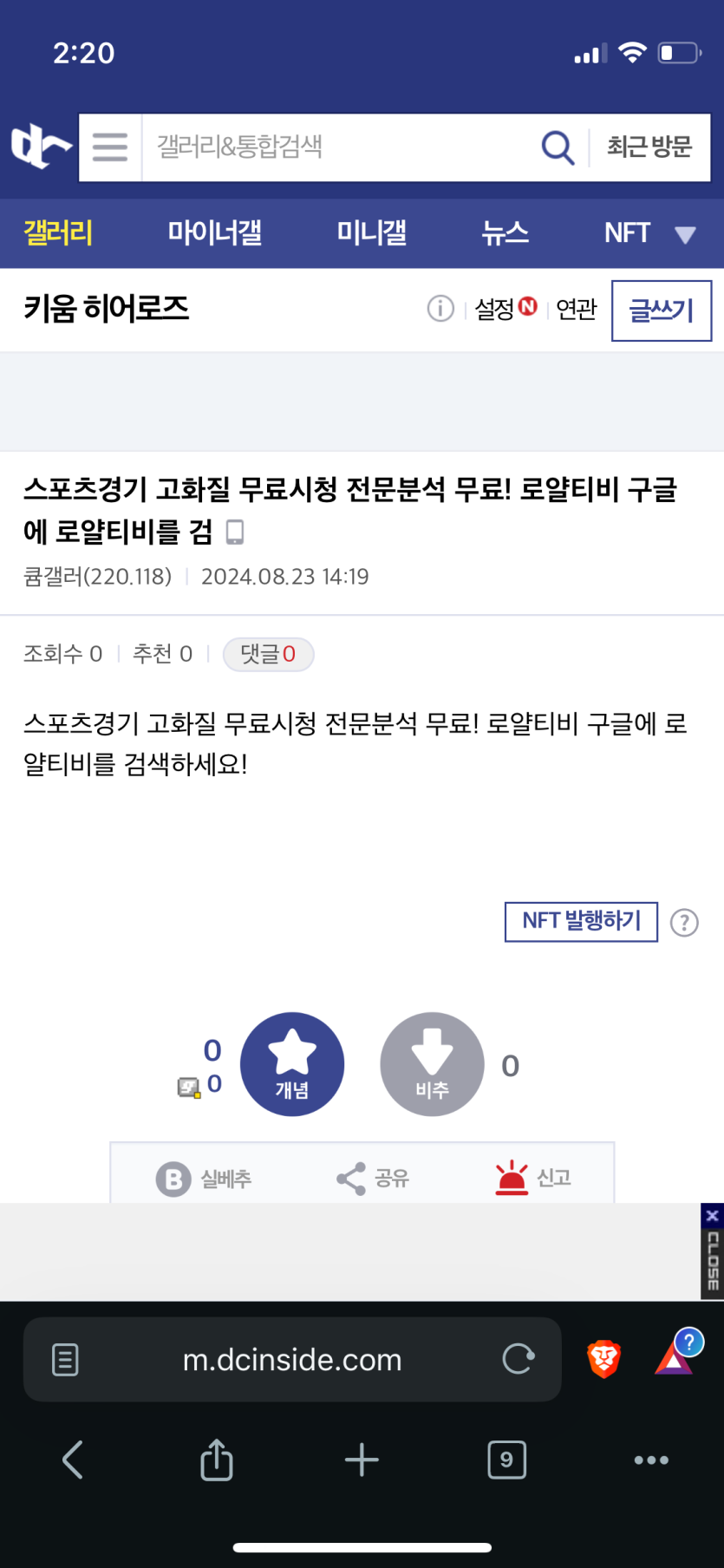Switch to the 미니갤 tab

pos(371,232)
